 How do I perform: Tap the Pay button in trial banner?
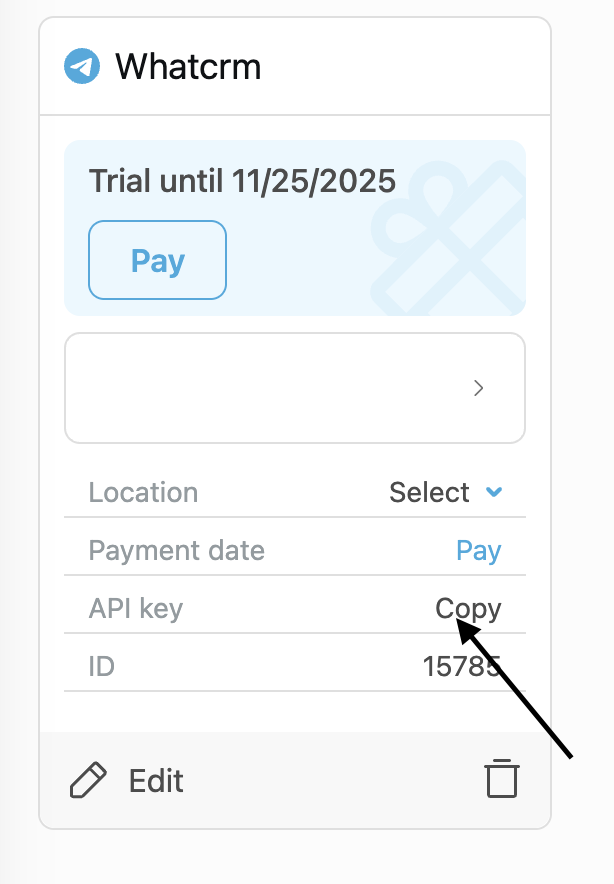[158, 260]
